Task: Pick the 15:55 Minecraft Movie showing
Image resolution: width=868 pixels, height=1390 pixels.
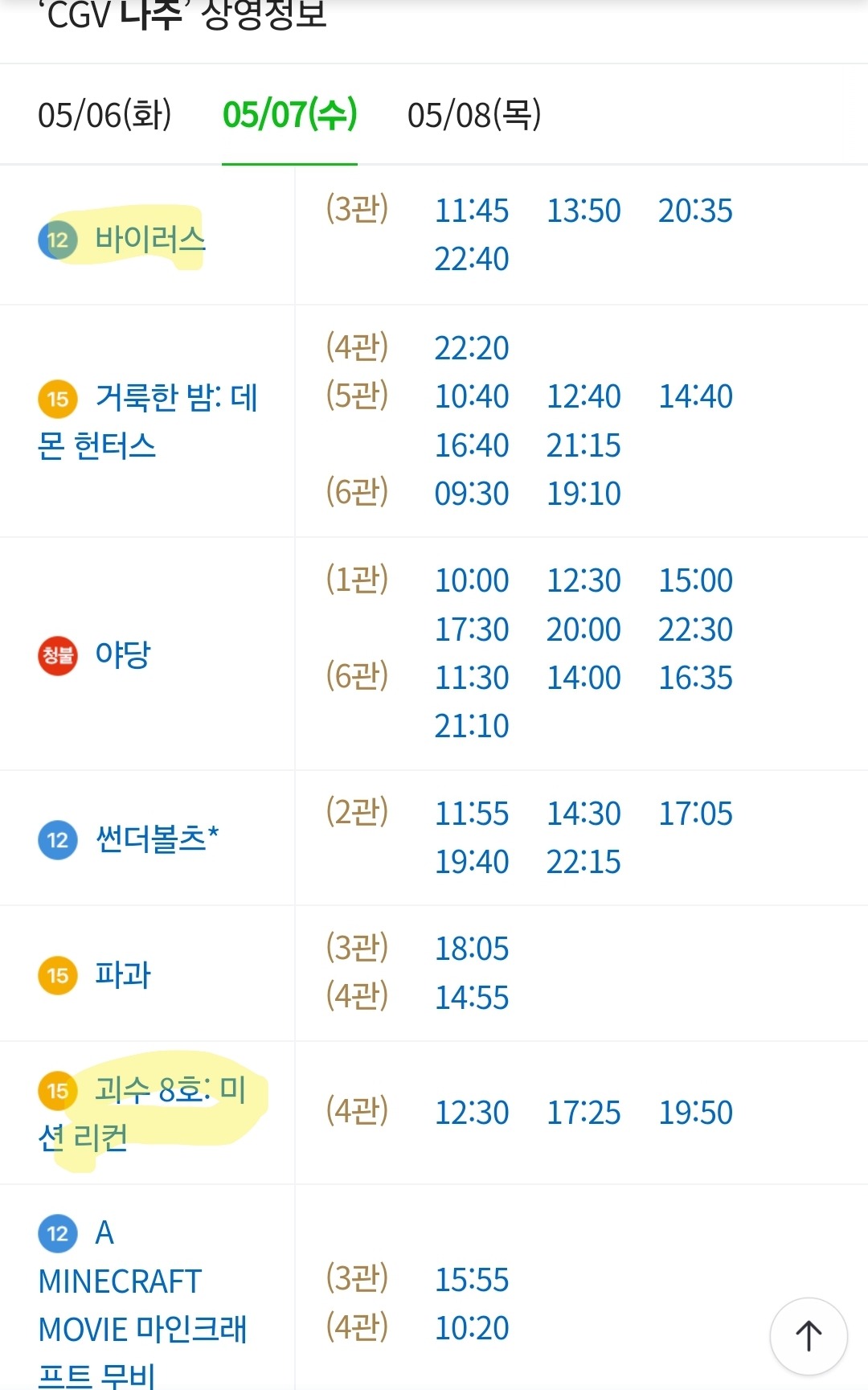Action: [x=472, y=1280]
